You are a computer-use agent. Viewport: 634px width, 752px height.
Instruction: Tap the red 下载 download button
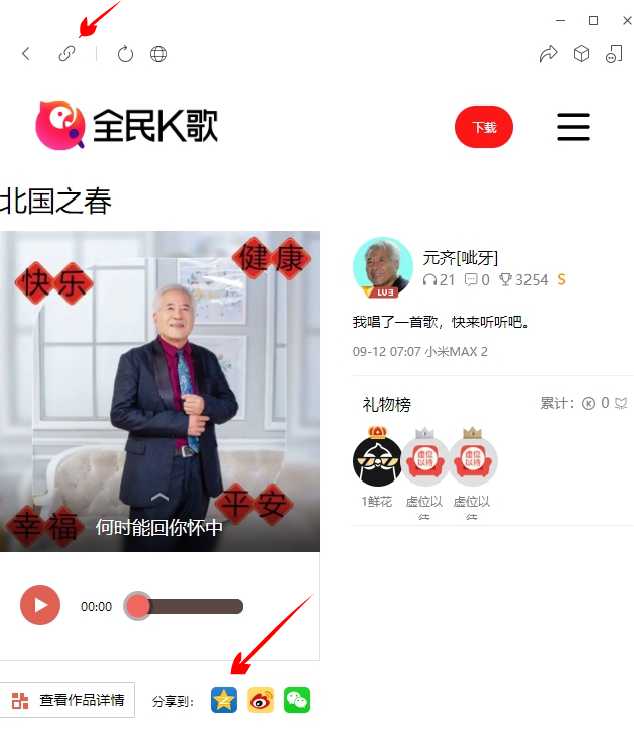(x=484, y=127)
